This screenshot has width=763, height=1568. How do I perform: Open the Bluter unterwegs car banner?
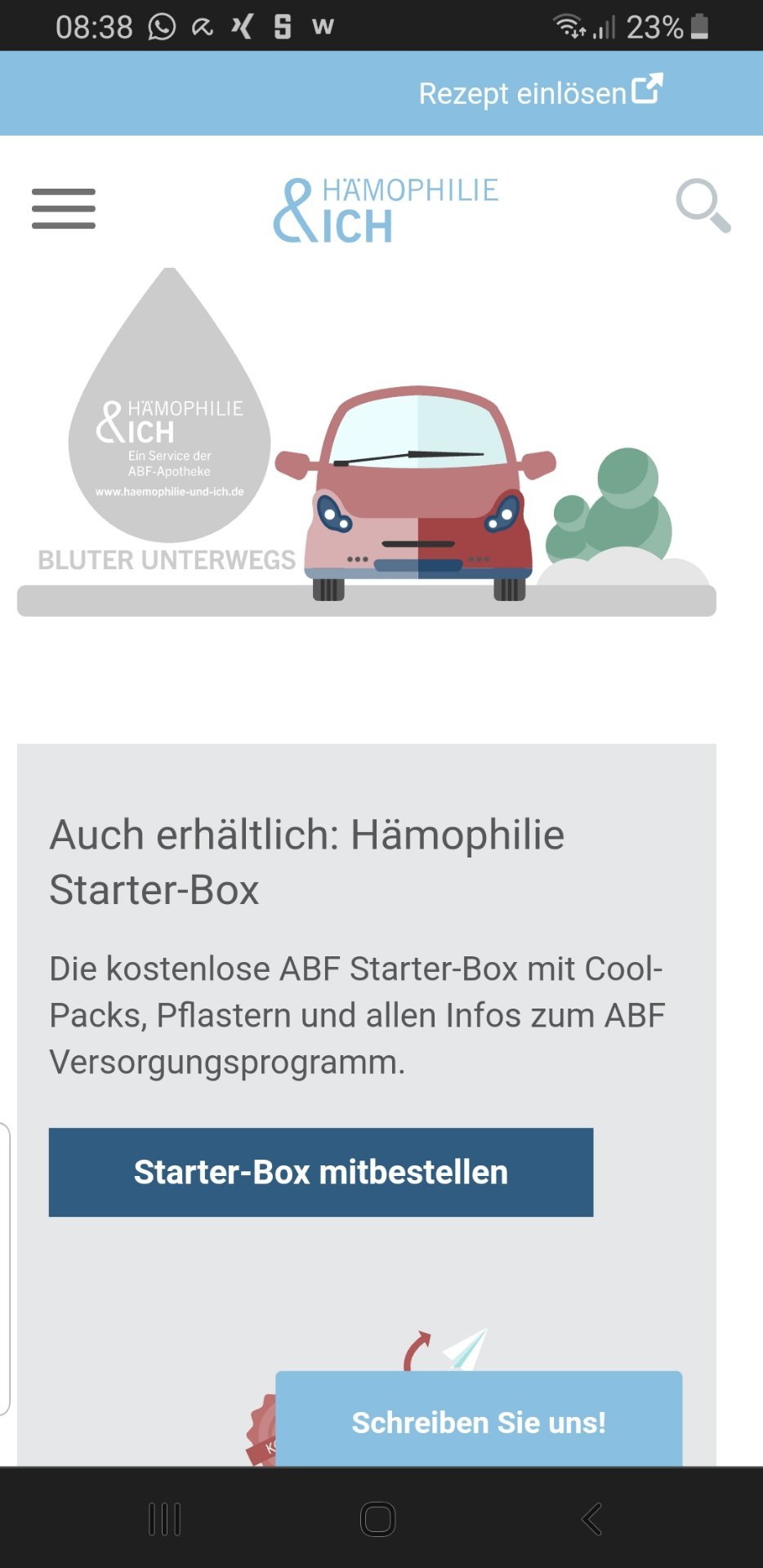pyautogui.click(x=367, y=442)
